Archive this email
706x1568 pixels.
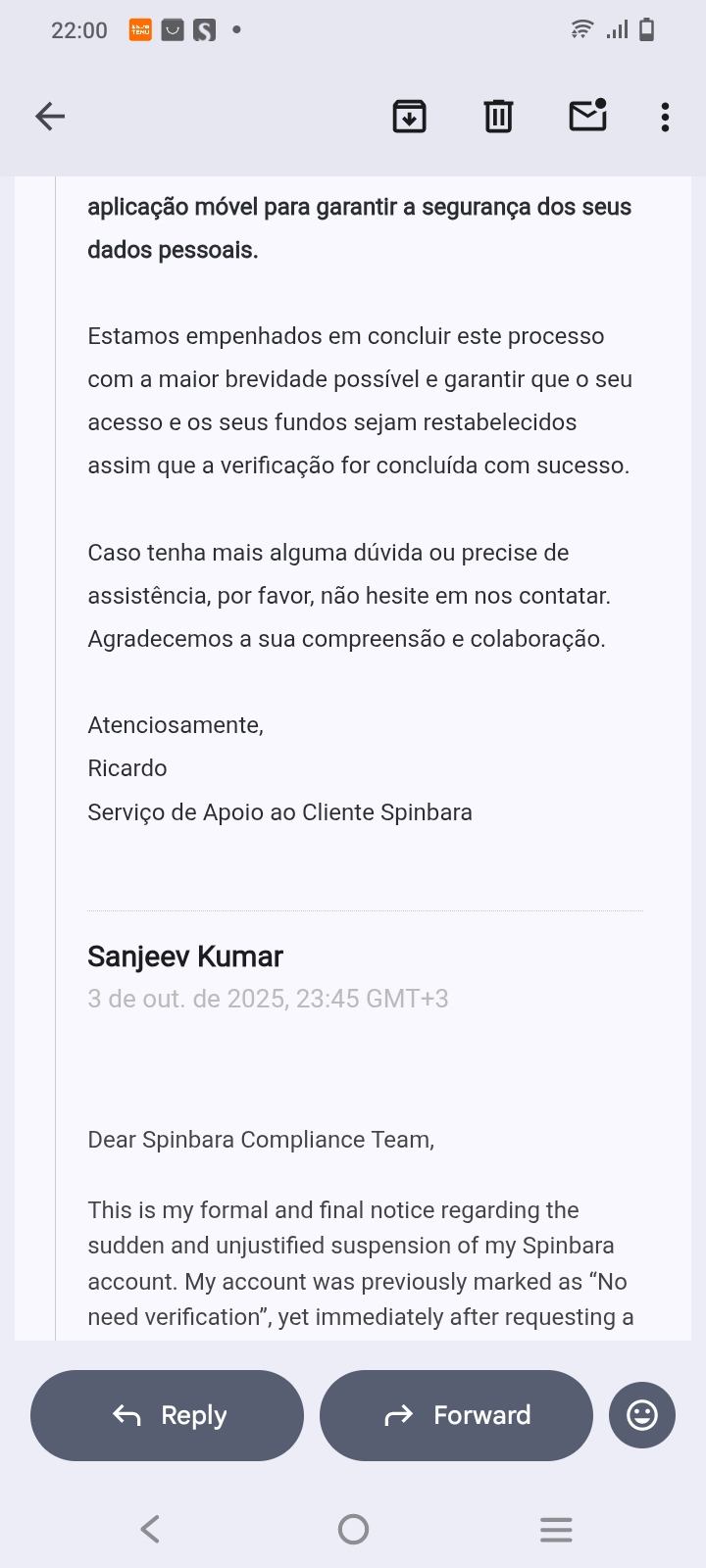pyautogui.click(x=409, y=117)
